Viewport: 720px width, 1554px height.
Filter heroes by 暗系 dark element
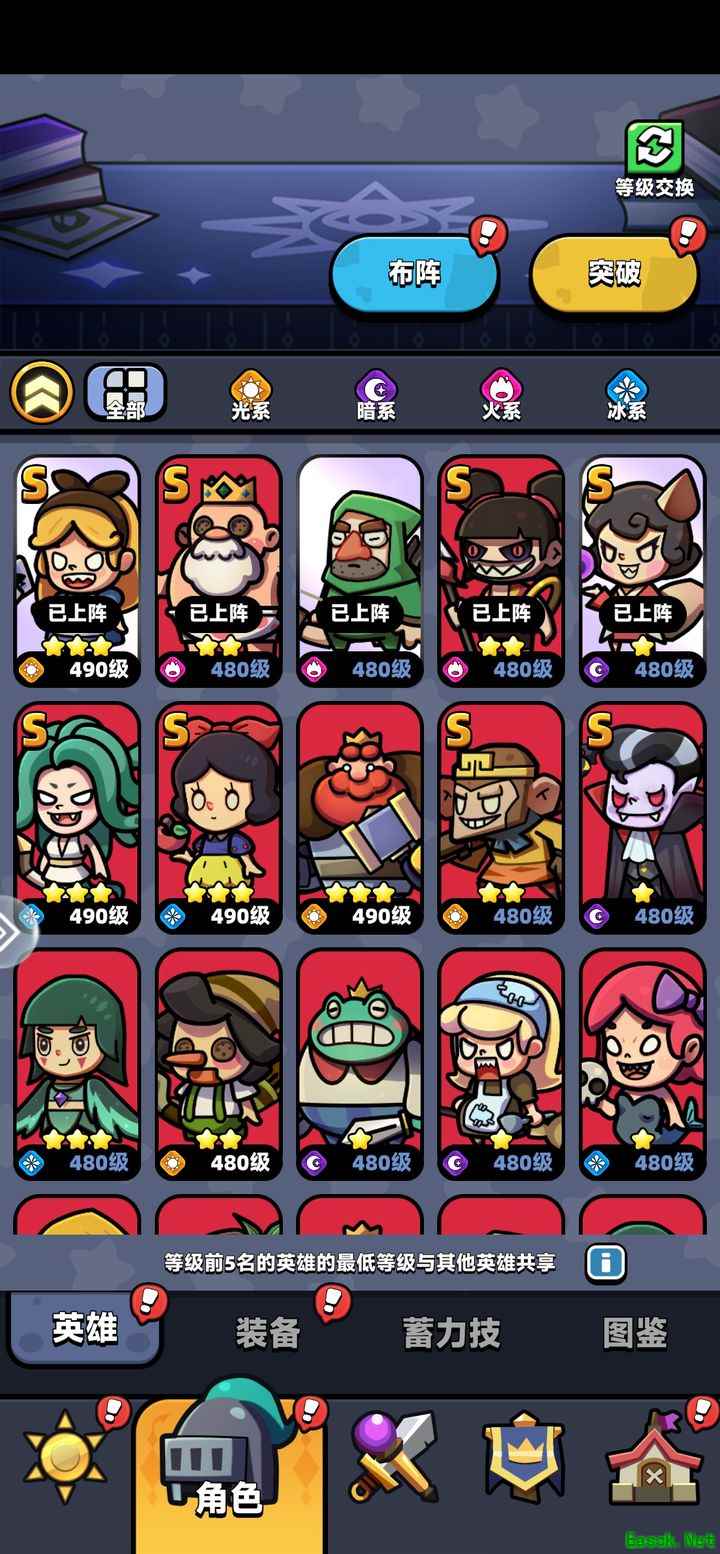coord(376,395)
